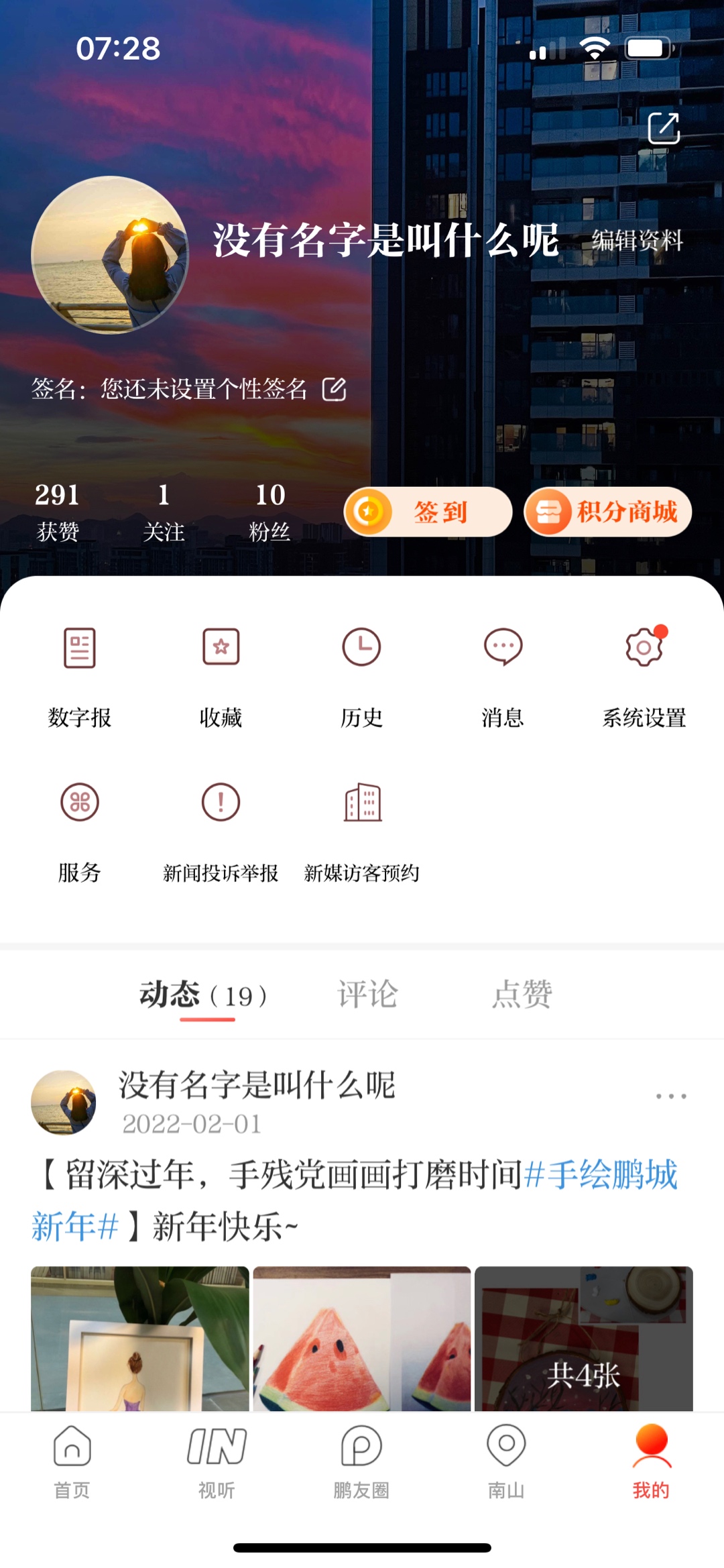Follow the #手绘鹏城新年# hashtag link
The image size is (724, 1568).
coord(601,1176)
